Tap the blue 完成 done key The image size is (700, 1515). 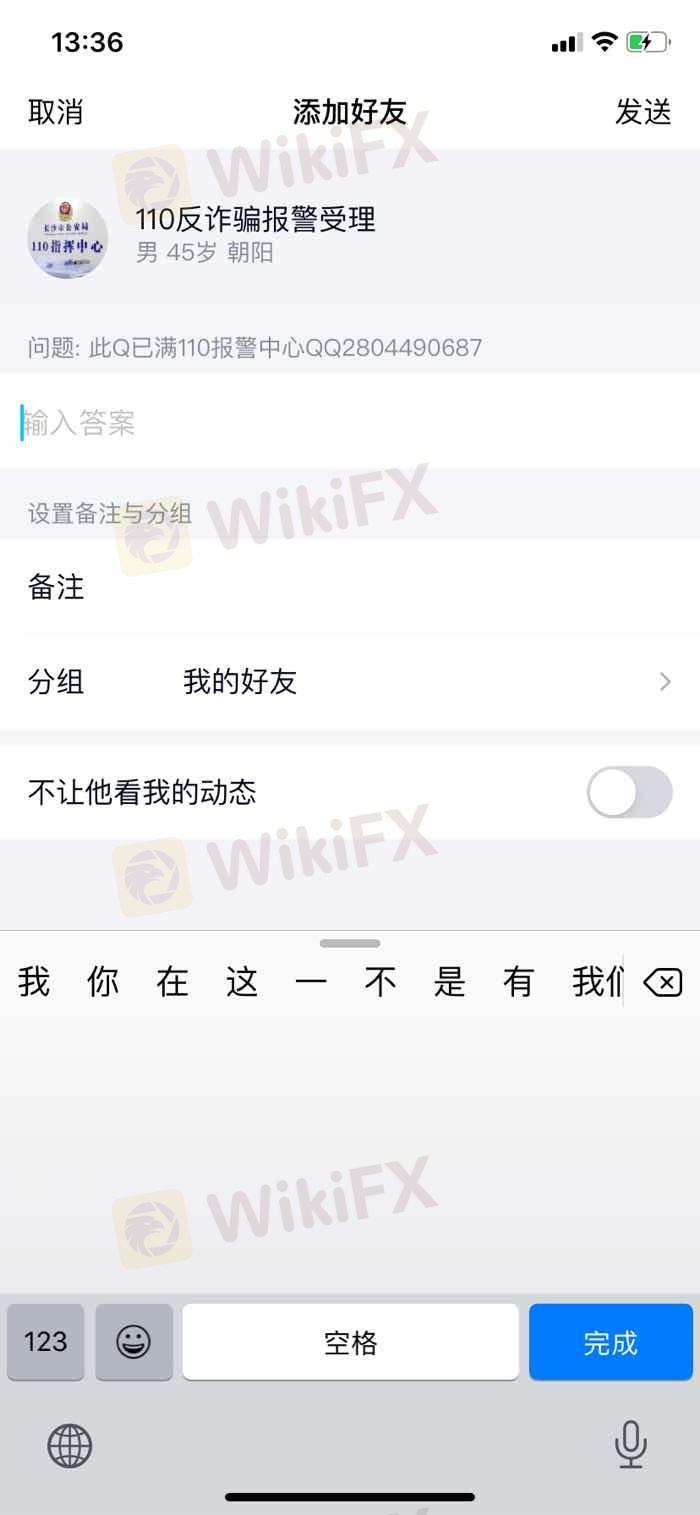(610, 1342)
